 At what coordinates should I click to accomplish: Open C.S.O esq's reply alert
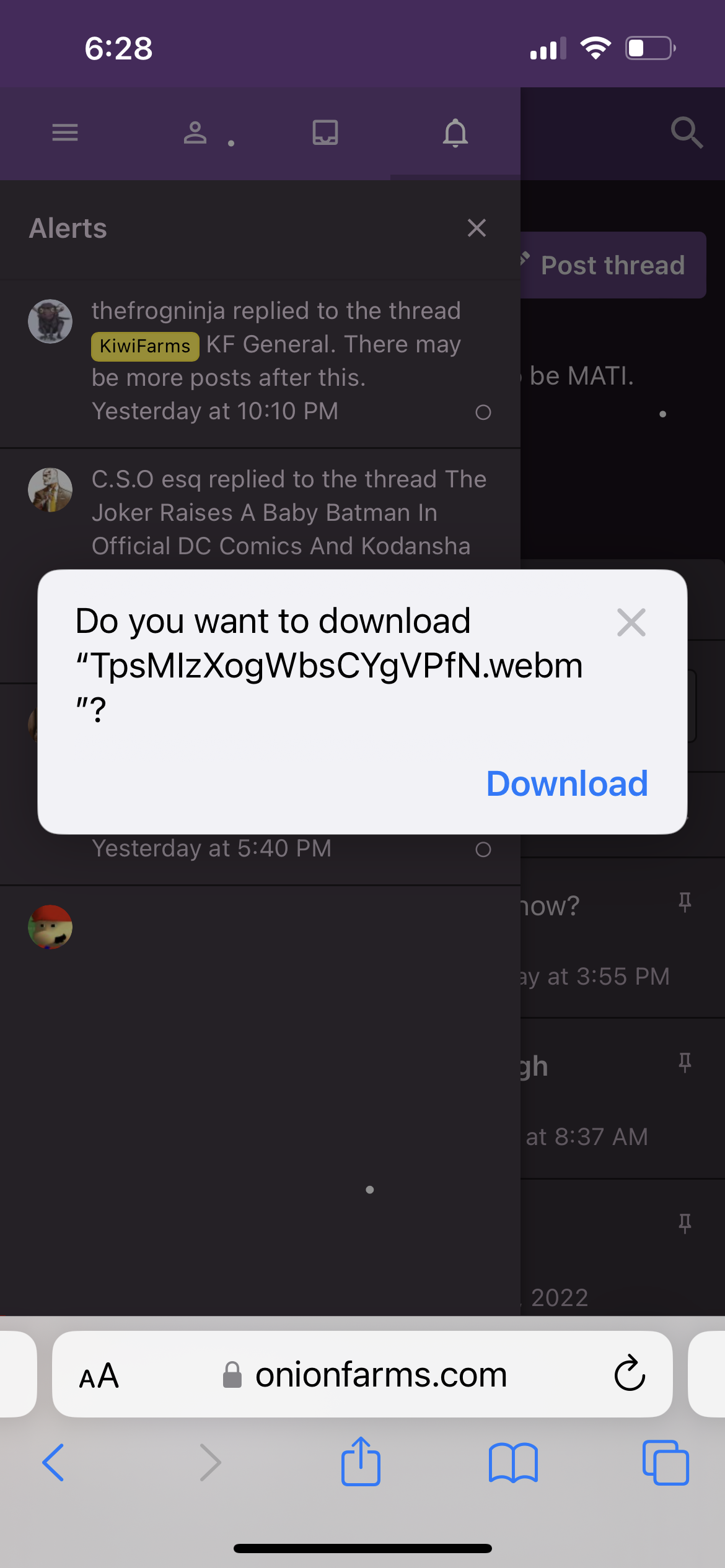pos(289,512)
